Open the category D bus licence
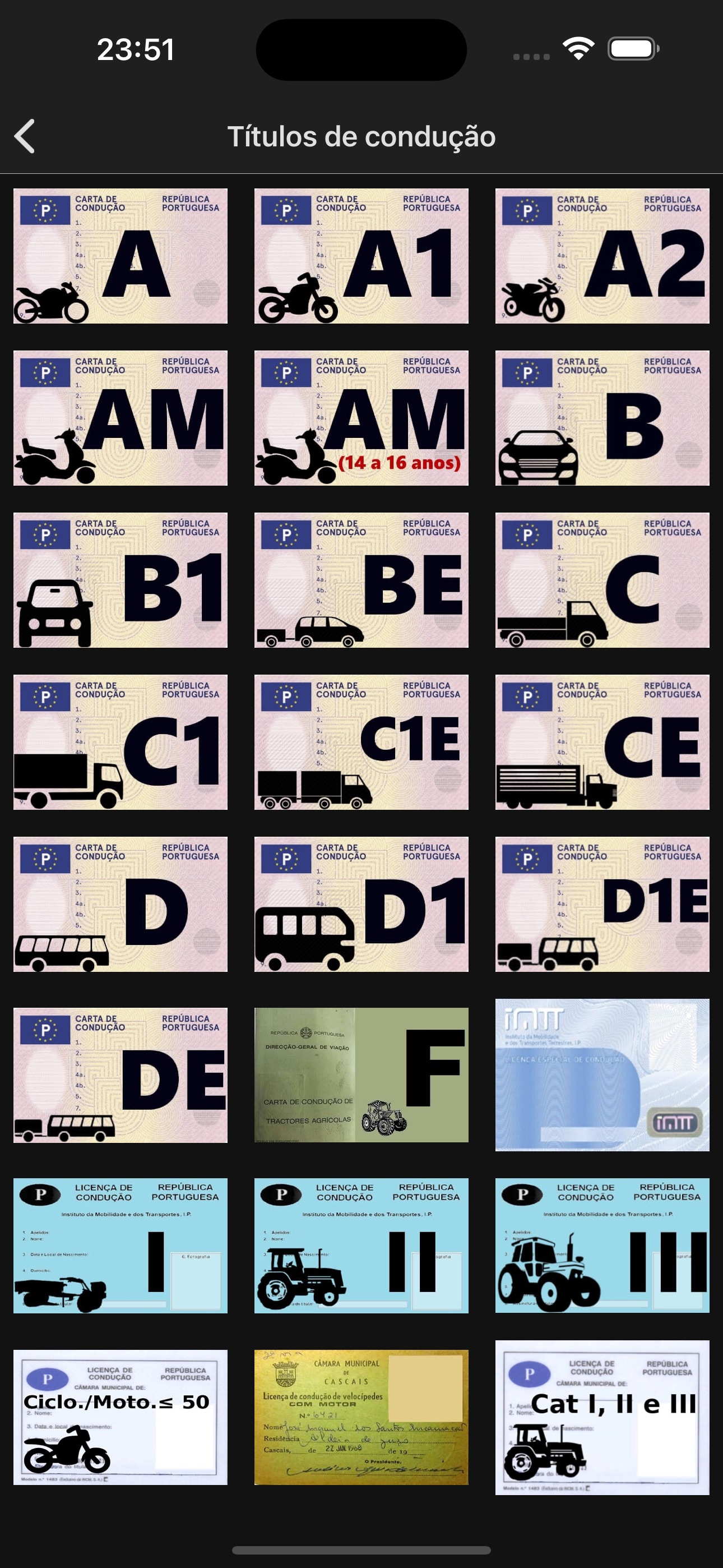Image resolution: width=723 pixels, height=1568 pixels. click(x=121, y=903)
